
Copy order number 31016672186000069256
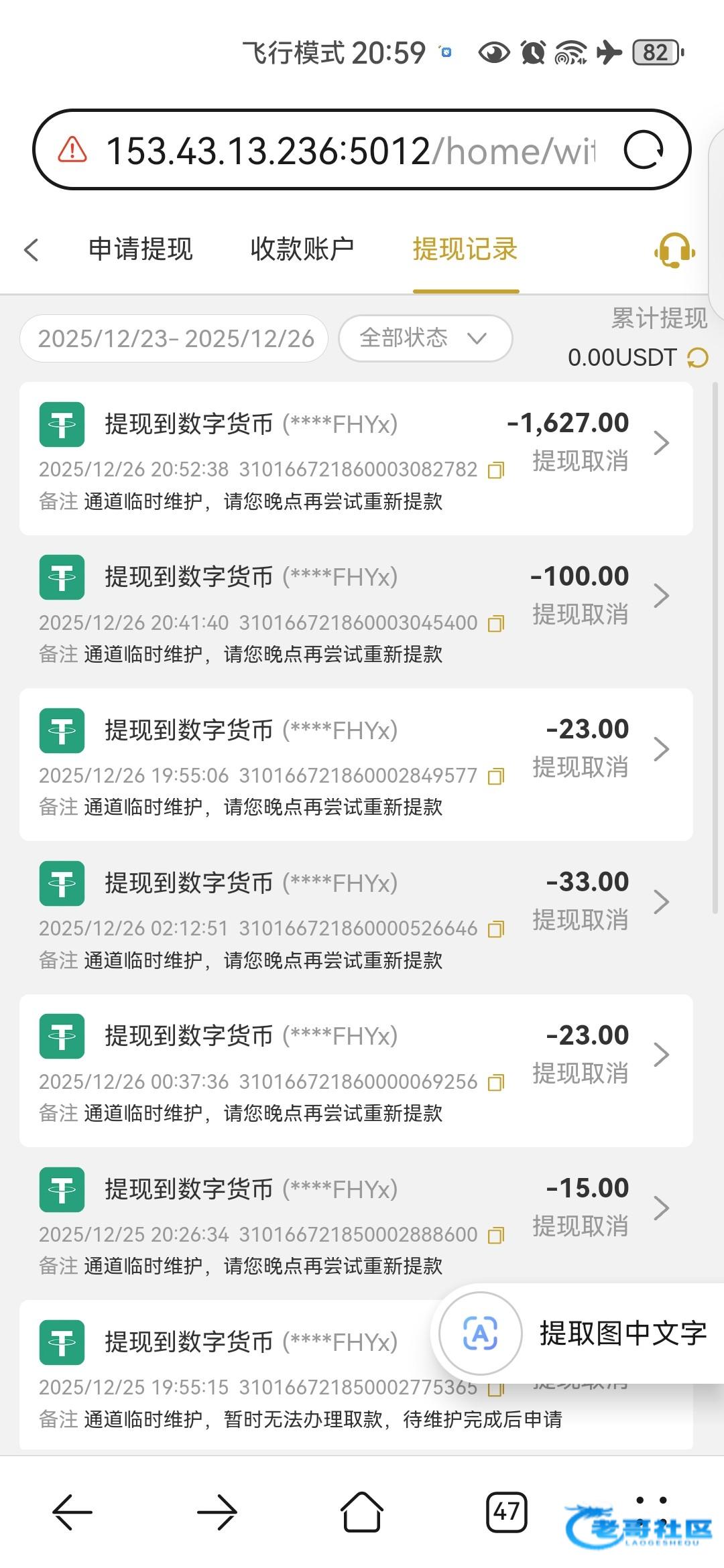496,1083
